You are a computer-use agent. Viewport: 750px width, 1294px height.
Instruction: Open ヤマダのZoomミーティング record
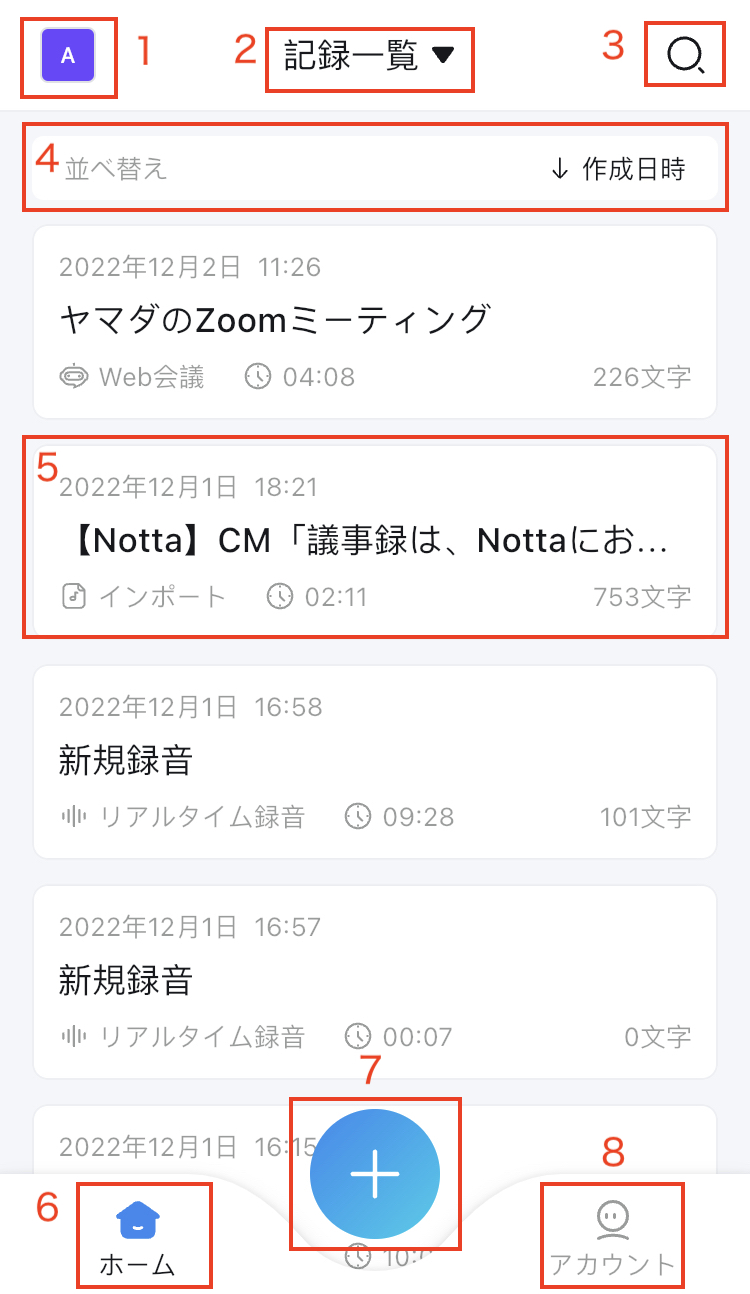(375, 322)
